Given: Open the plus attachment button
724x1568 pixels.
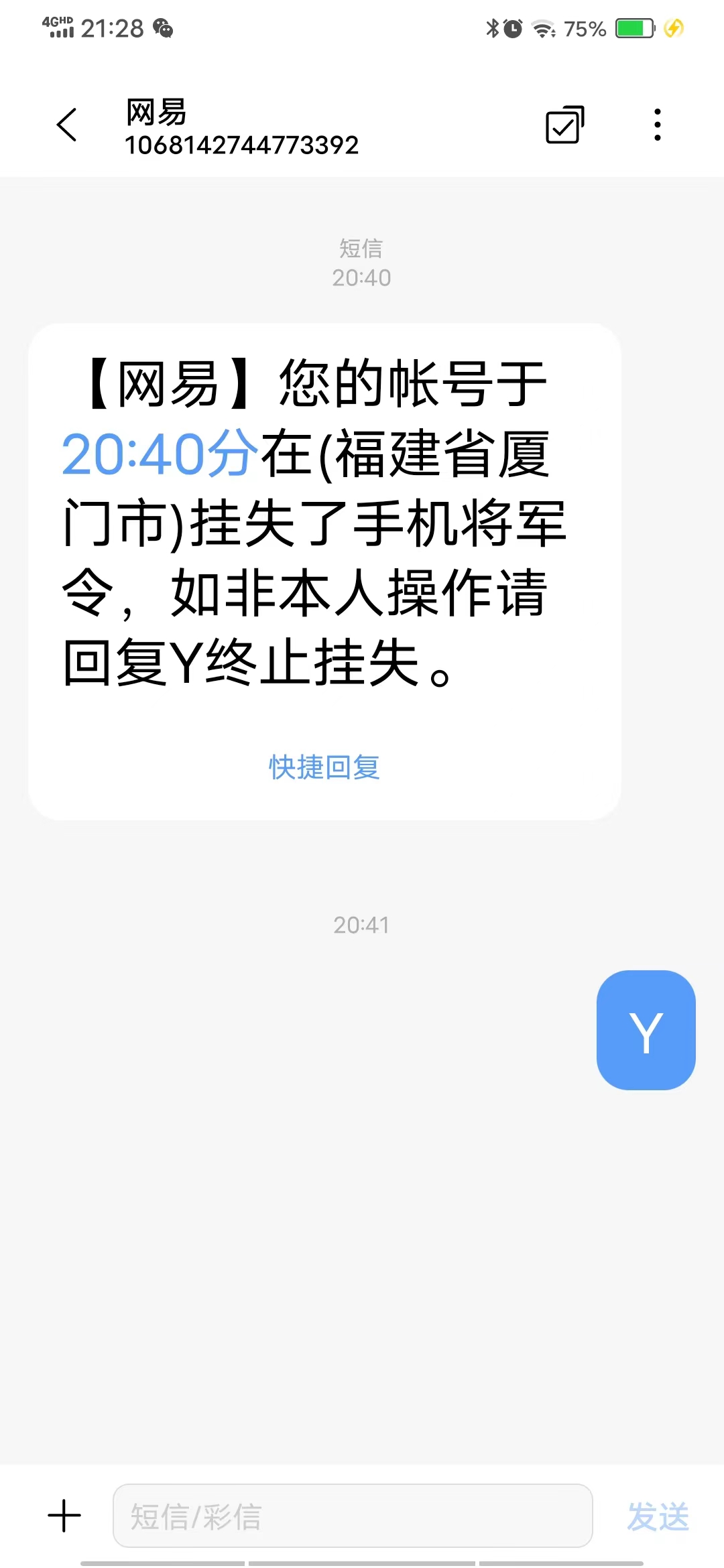Looking at the screenshot, I should point(64,1516).
